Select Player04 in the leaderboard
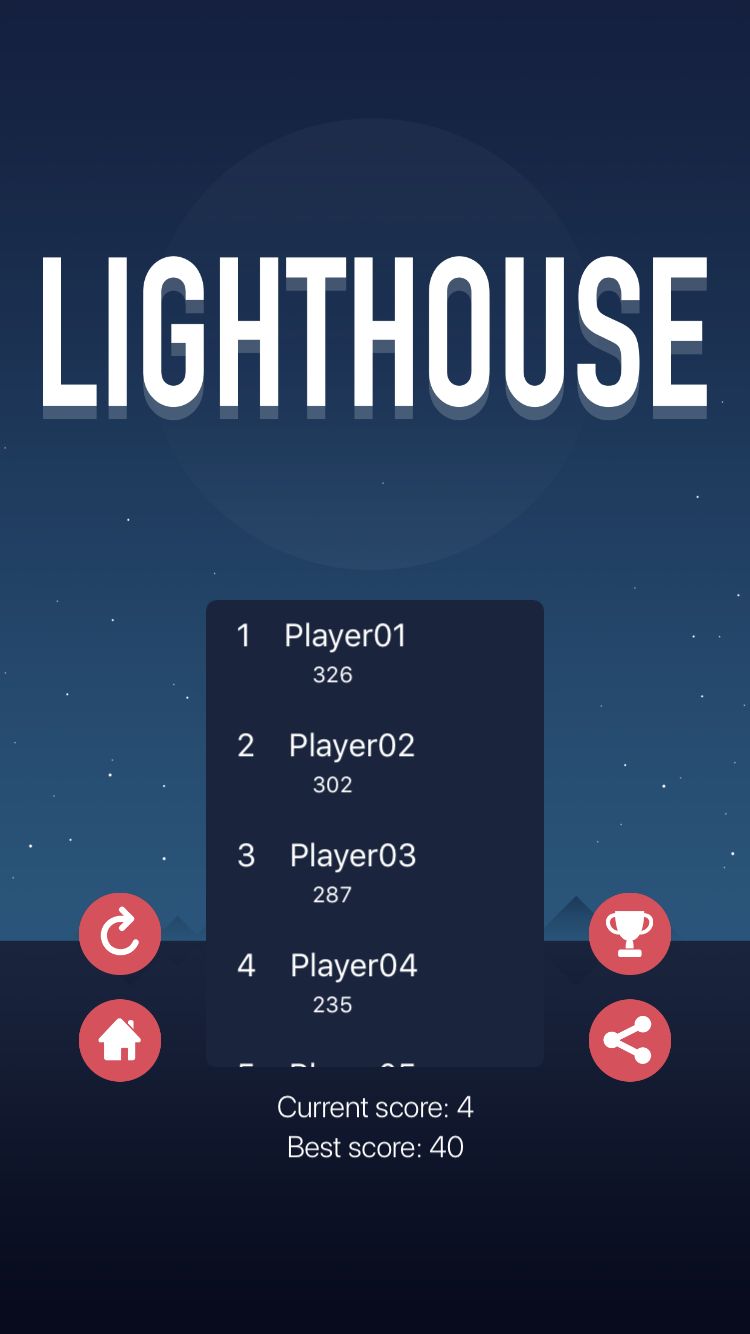750x1334 pixels. click(353, 966)
